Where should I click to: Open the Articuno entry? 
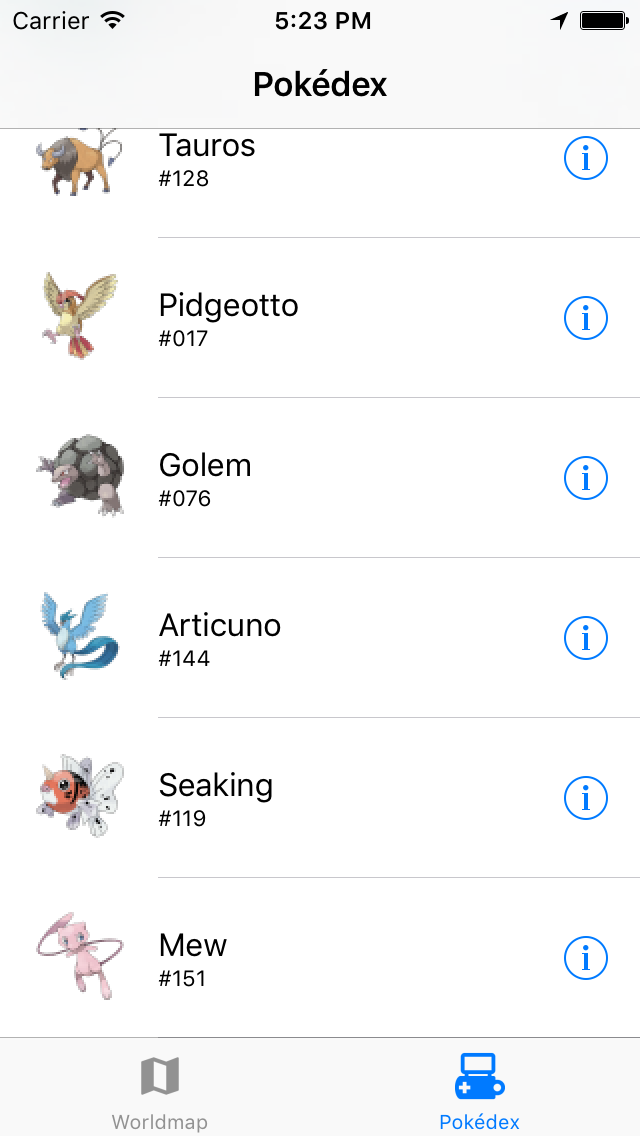pos(320,638)
